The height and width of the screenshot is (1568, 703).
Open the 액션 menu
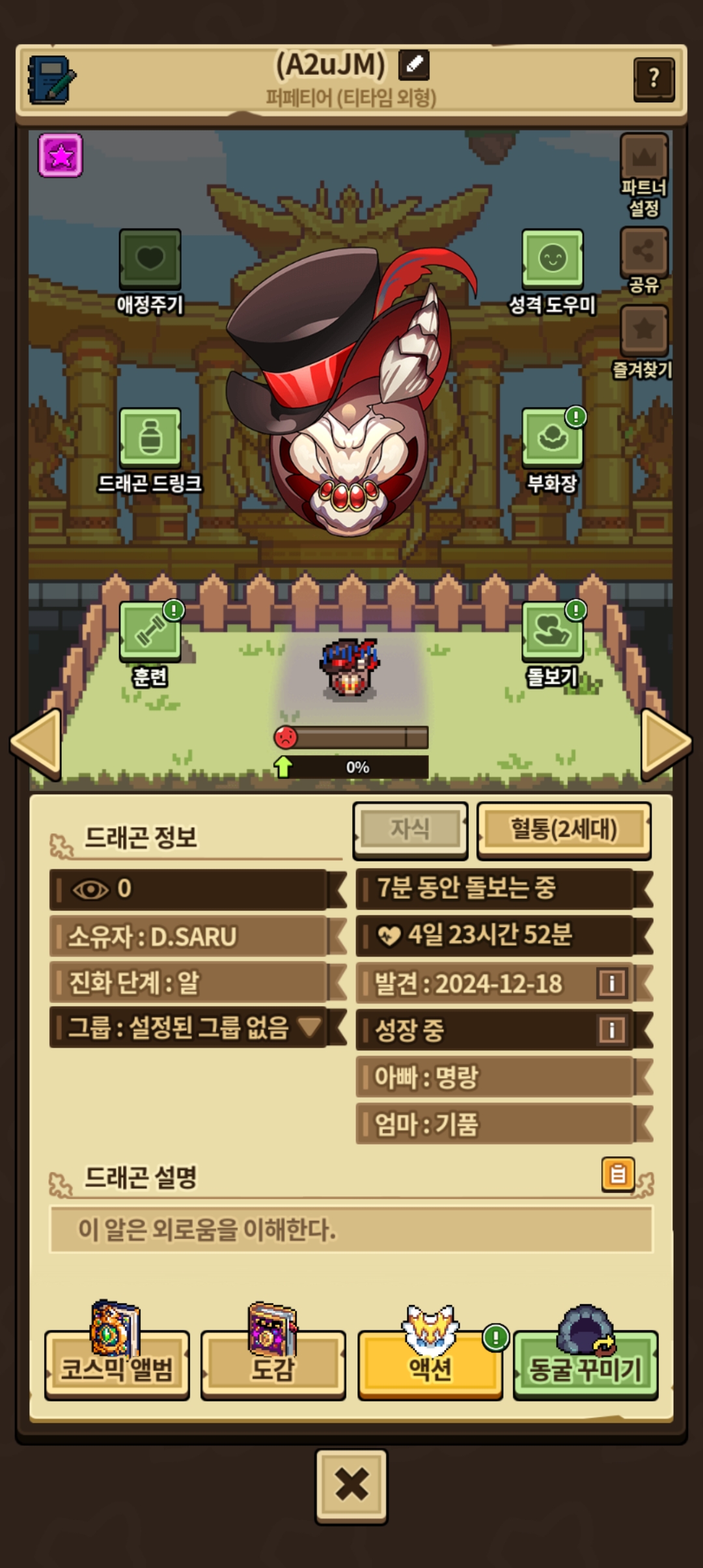coord(430,1365)
